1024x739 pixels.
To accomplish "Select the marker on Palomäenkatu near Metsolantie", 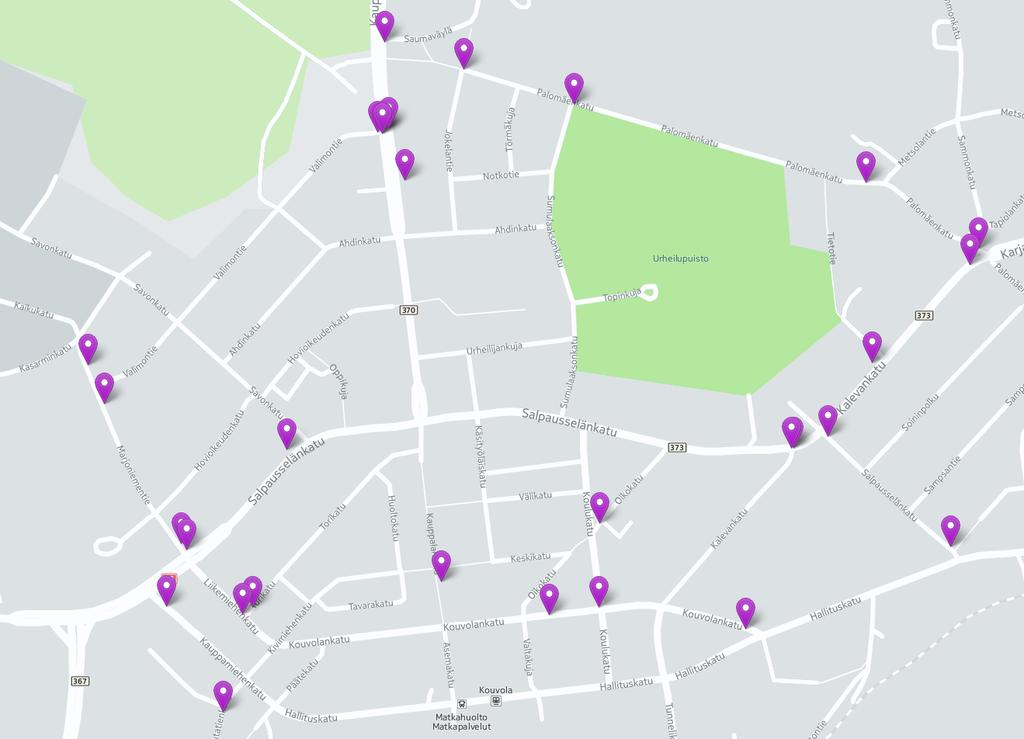I will (x=866, y=165).
